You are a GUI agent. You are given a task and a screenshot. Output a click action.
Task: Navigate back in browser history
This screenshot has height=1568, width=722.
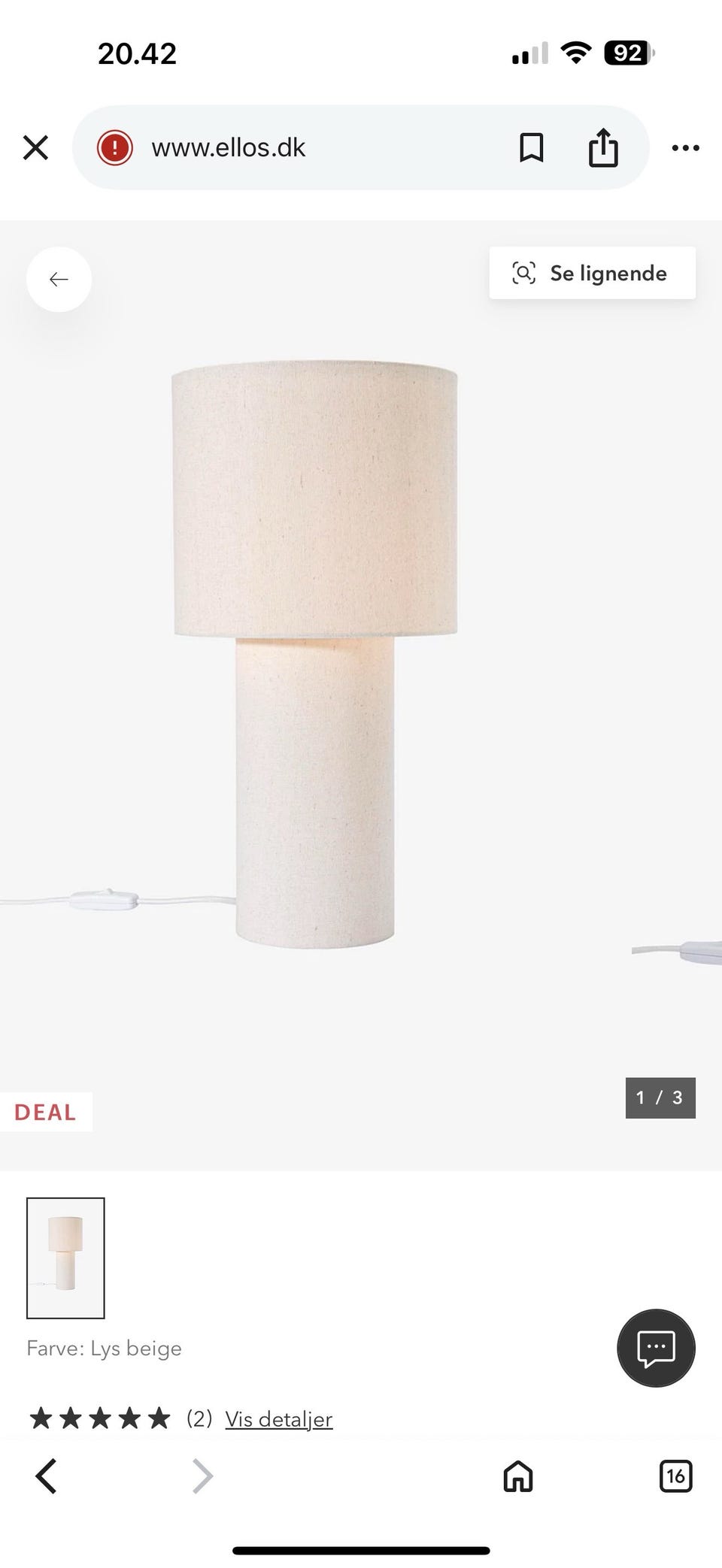click(46, 1476)
